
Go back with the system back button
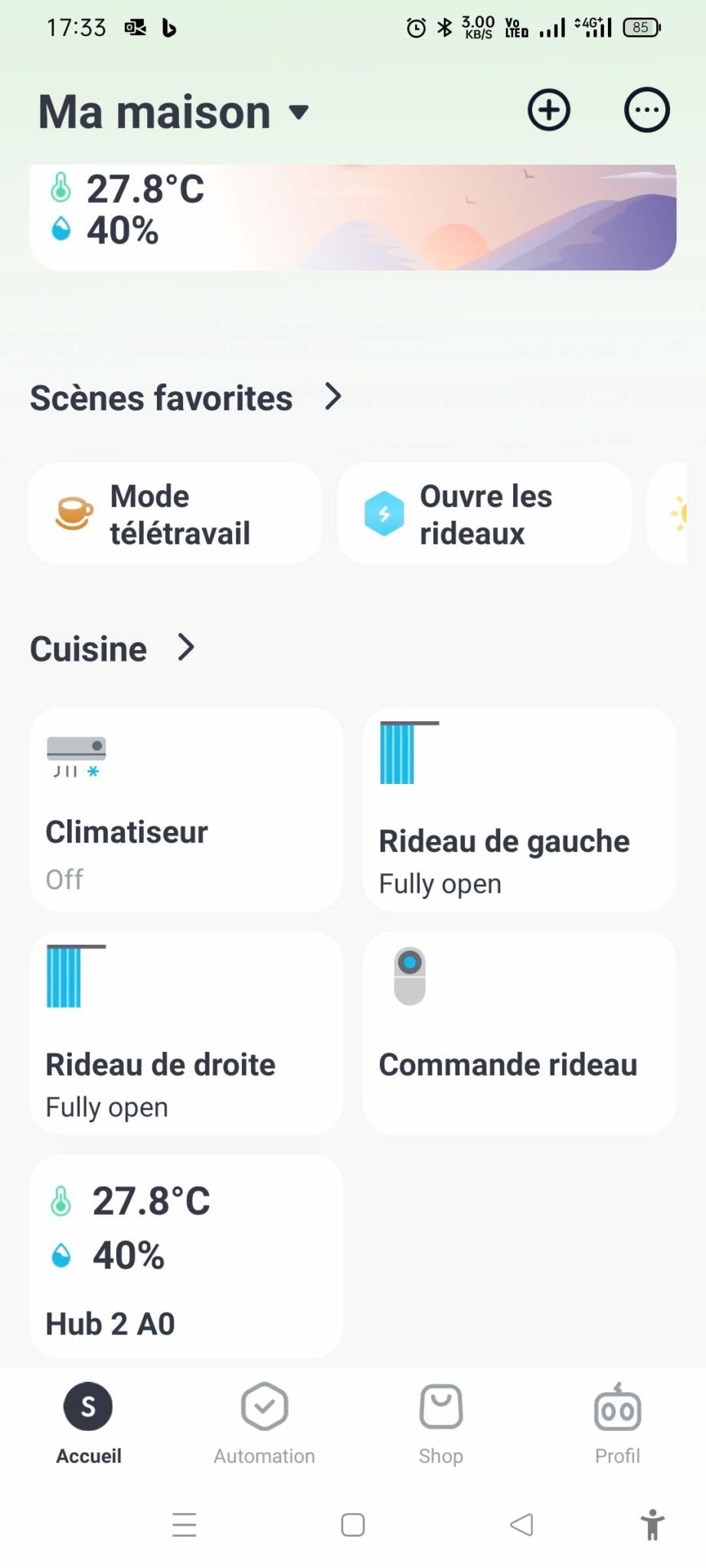521,1524
